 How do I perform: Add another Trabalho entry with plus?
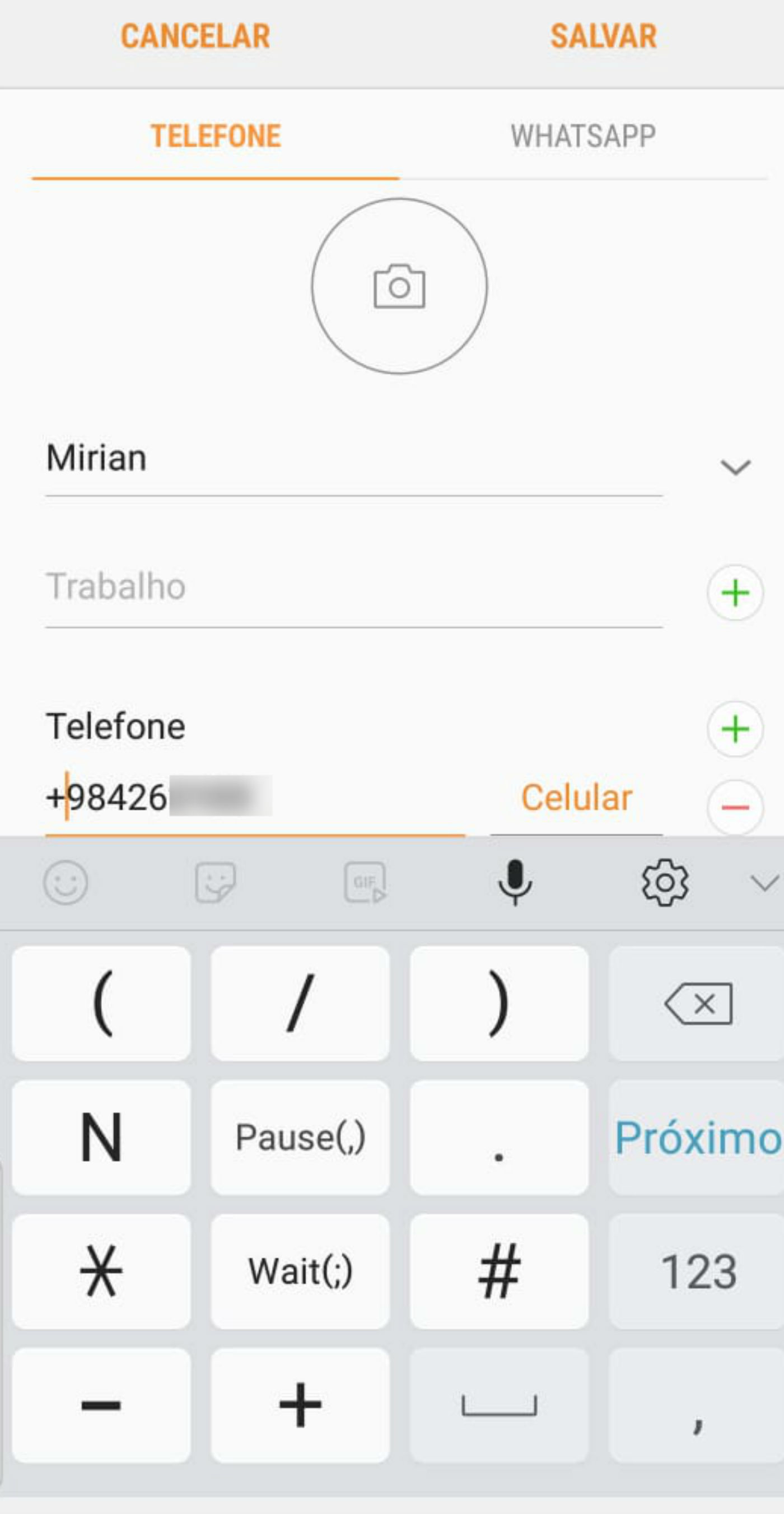coord(735,593)
